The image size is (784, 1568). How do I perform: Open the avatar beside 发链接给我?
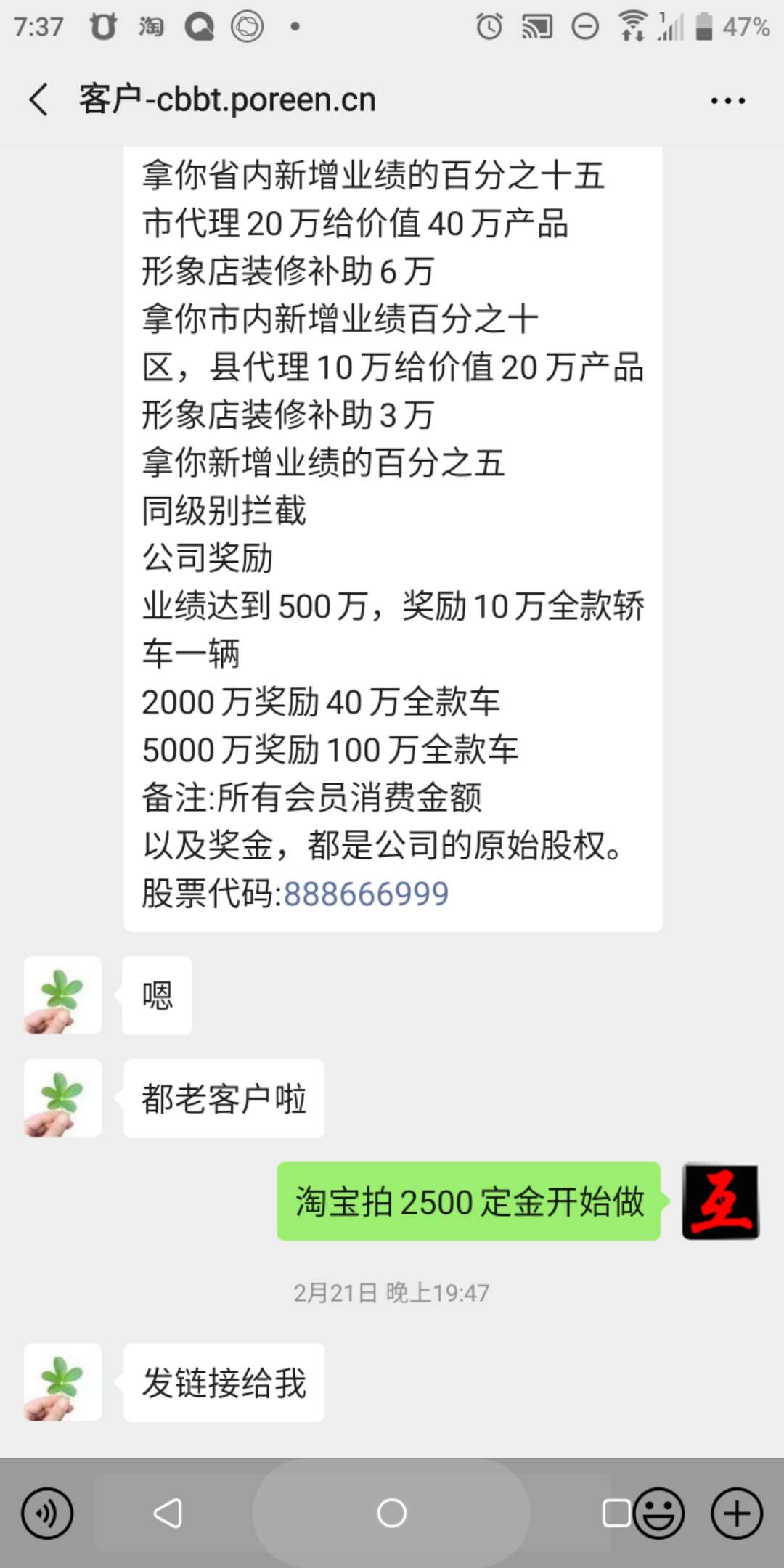(63, 1382)
